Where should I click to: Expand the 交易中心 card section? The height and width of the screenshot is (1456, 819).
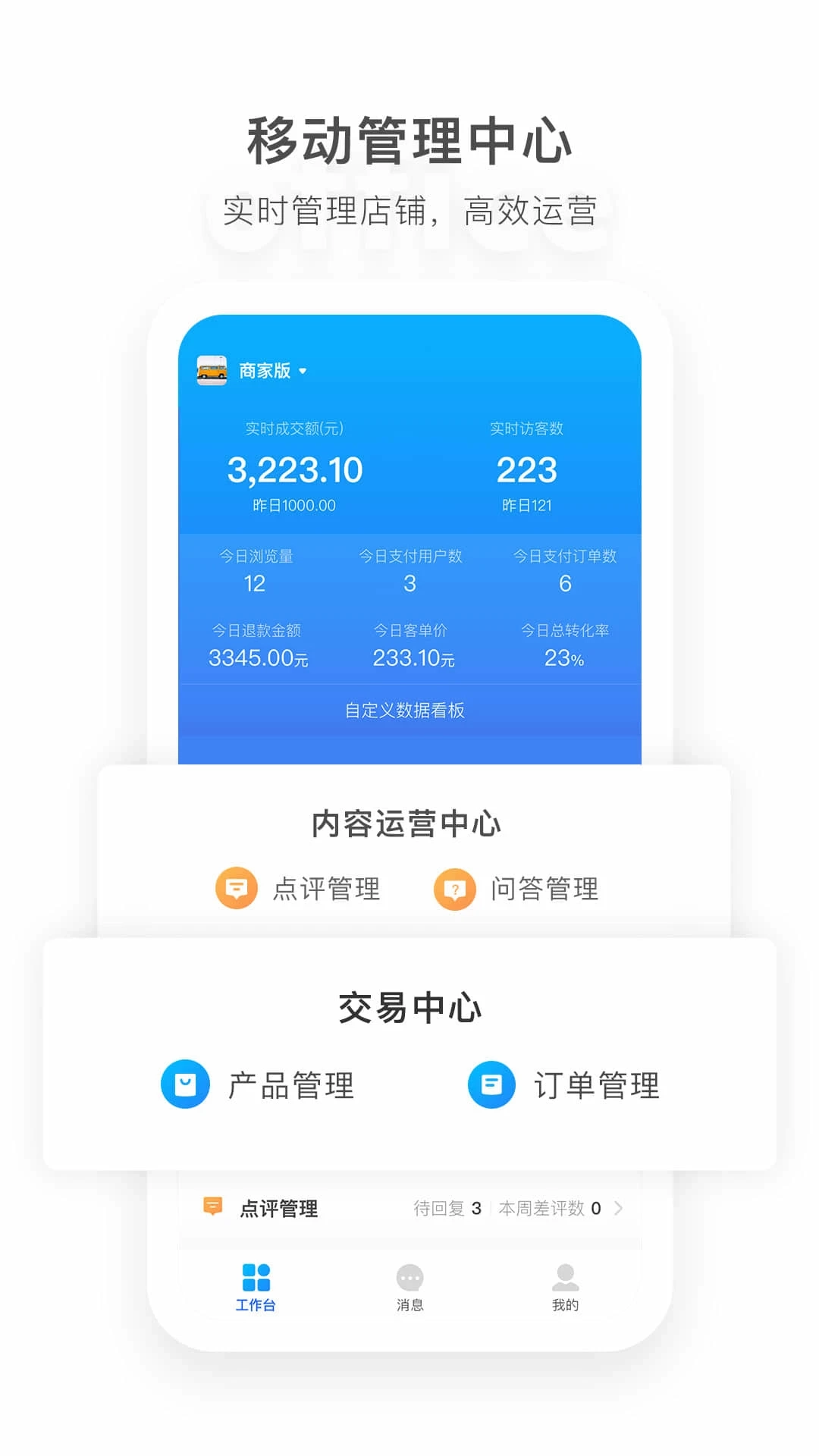[x=409, y=1009]
